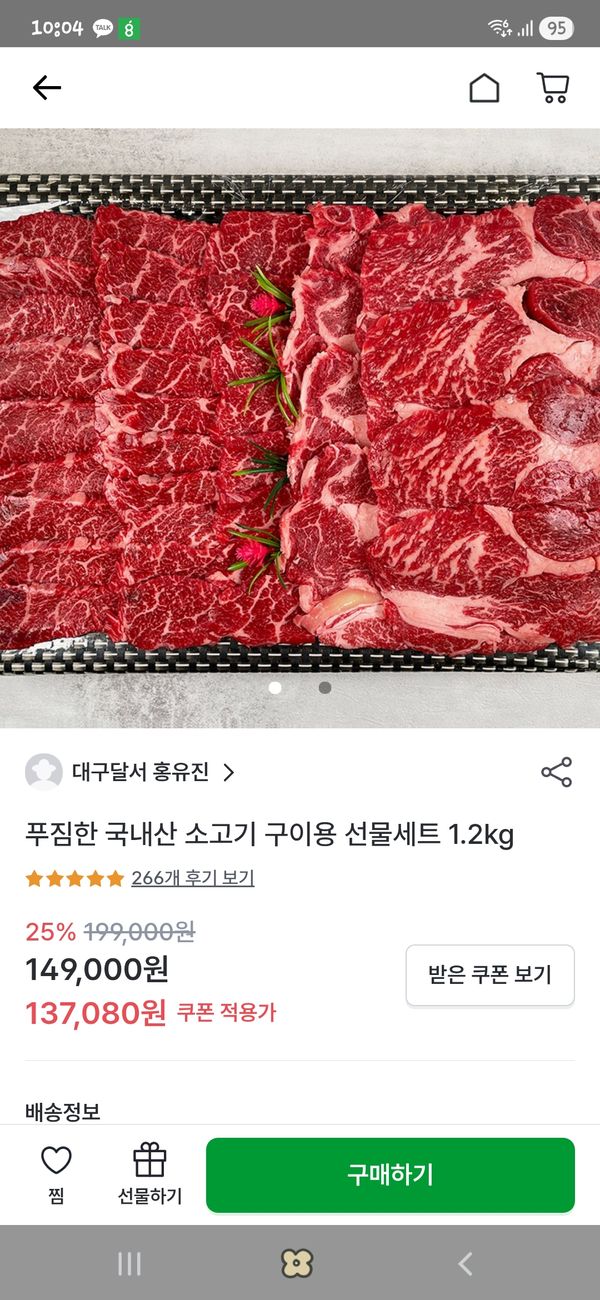Tap the green 구매하기 button
Image resolution: width=600 pixels, height=1300 pixels.
390,1175
